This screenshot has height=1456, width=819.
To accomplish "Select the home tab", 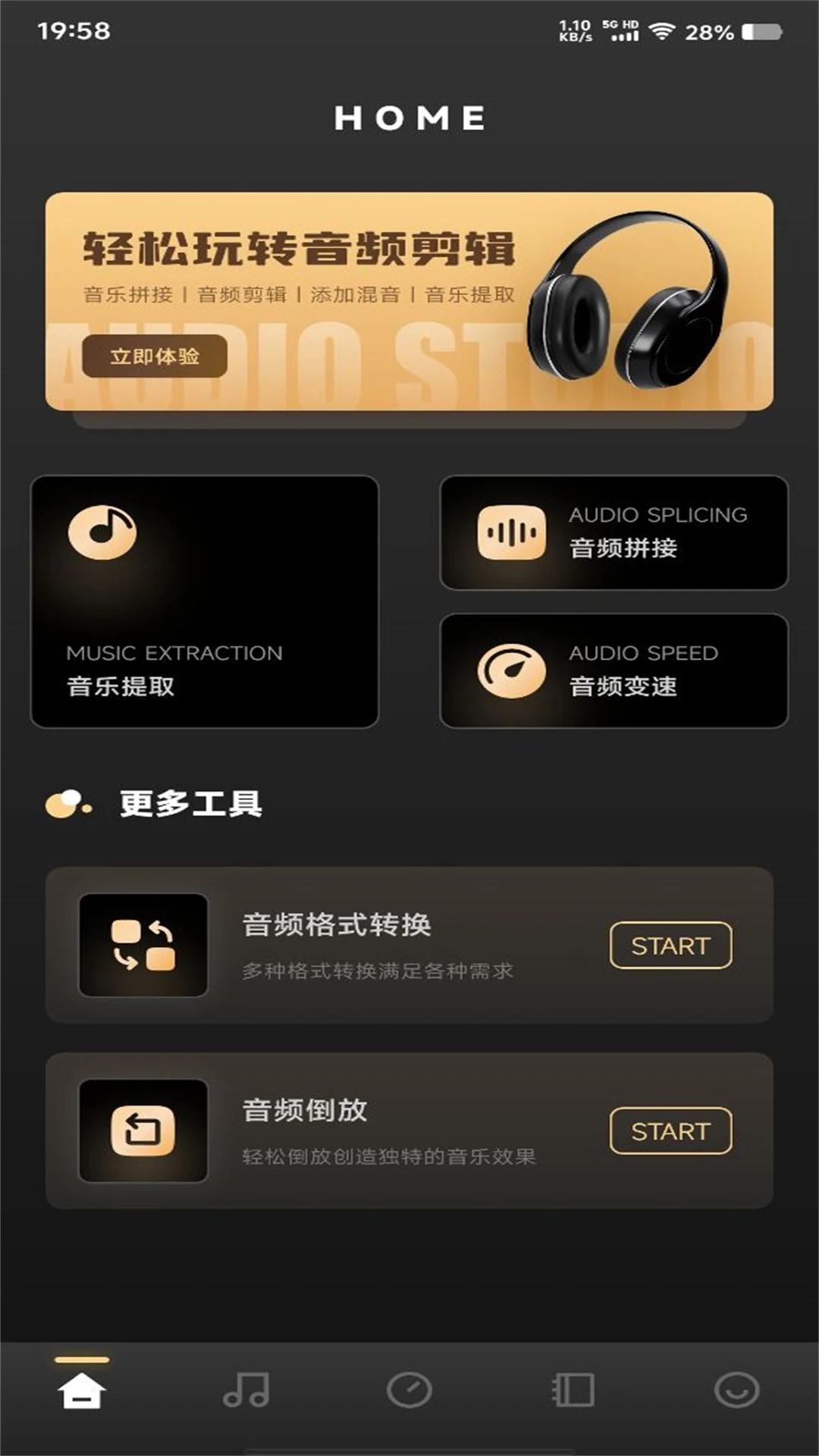I will 82,1390.
